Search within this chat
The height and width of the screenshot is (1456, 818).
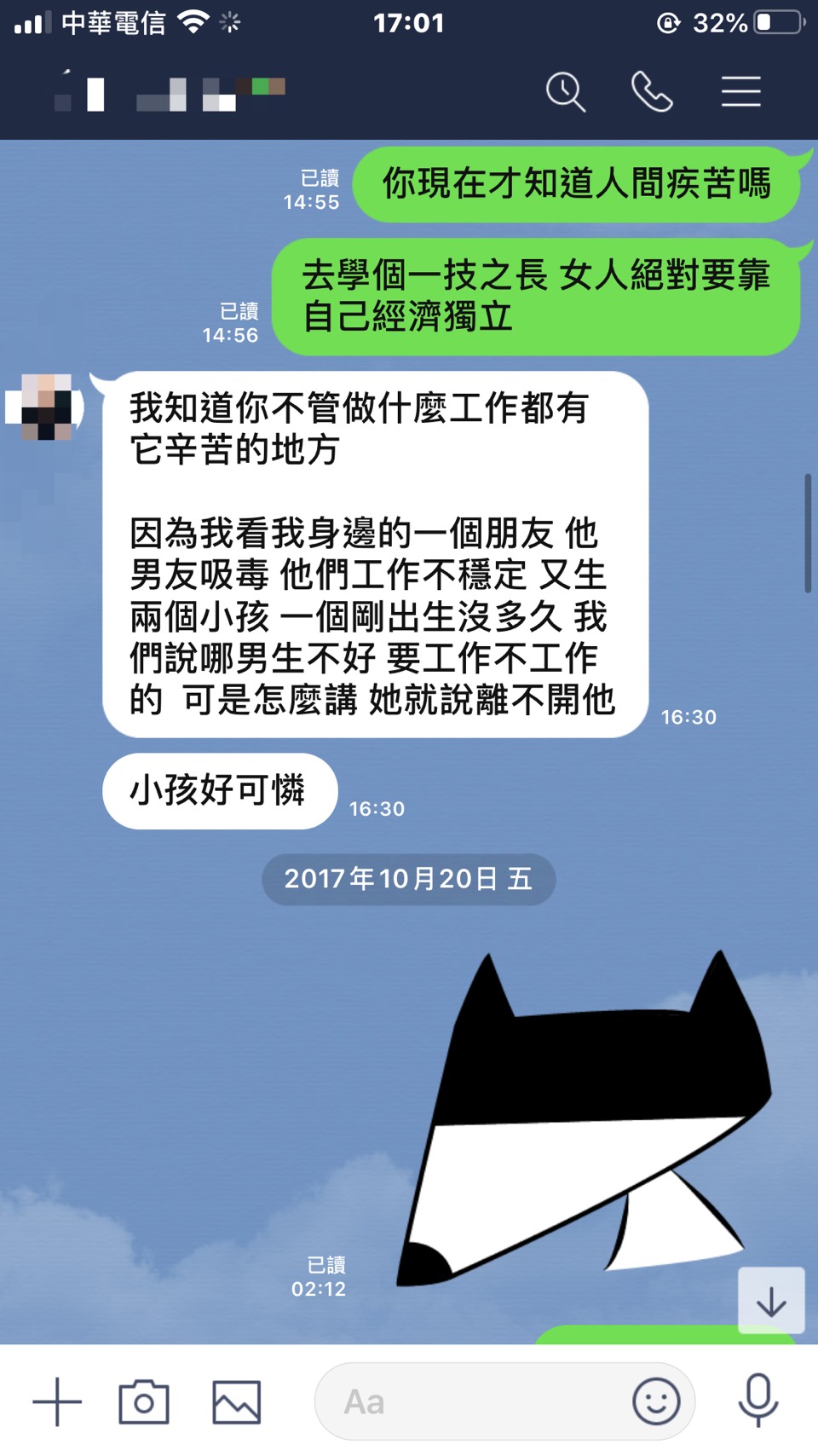pyautogui.click(x=566, y=92)
